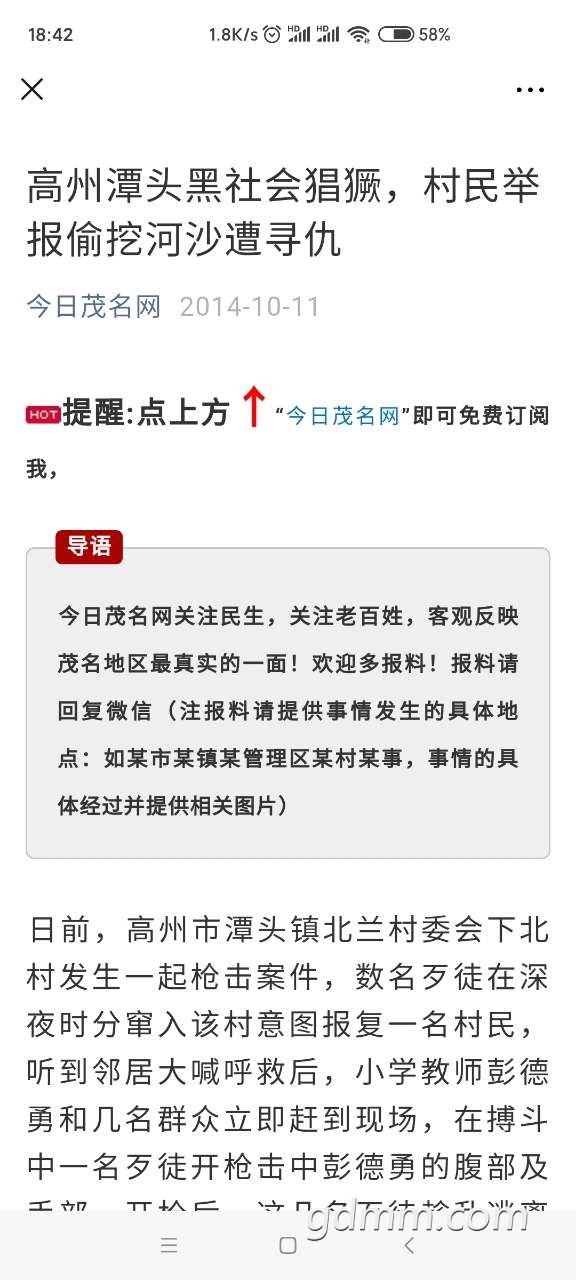Tap the blue 今日茂名网 link in the reminder line
The width and height of the screenshot is (576, 1280).
coord(343,416)
